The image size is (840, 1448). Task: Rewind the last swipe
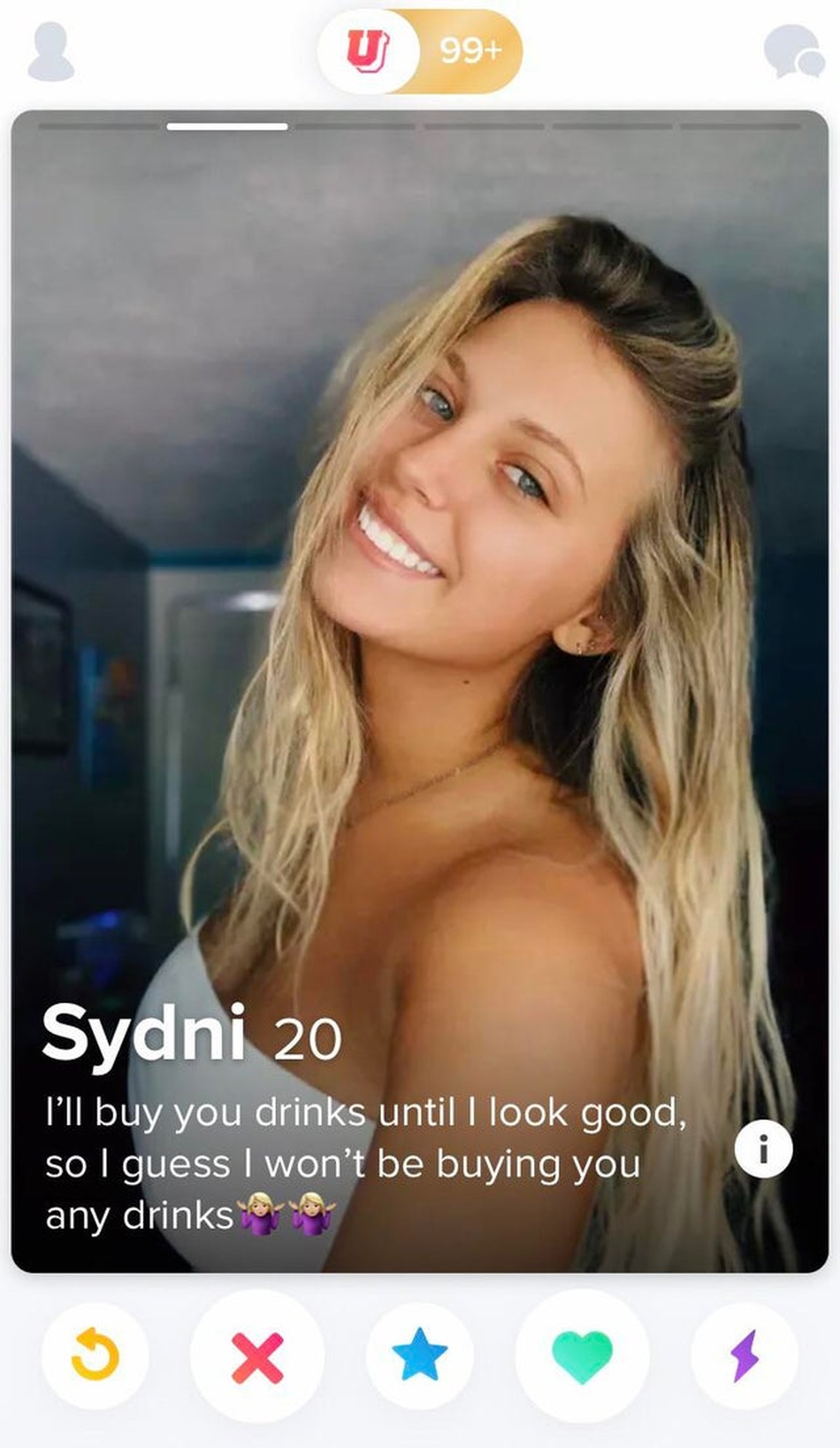(x=95, y=1357)
